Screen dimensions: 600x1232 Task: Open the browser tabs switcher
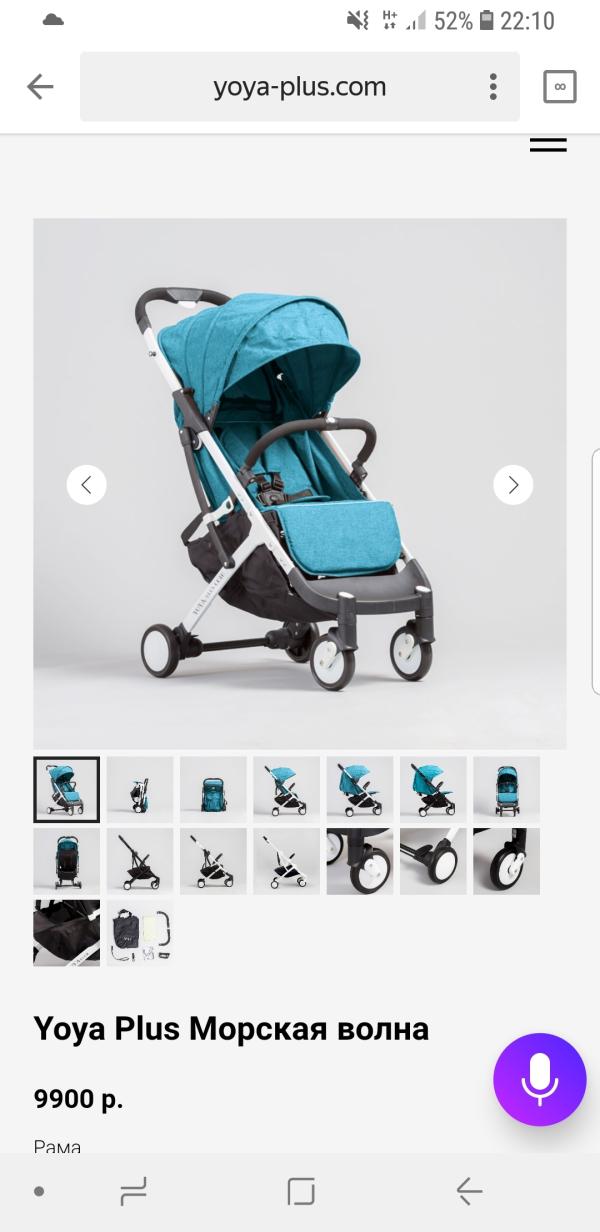pos(560,87)
